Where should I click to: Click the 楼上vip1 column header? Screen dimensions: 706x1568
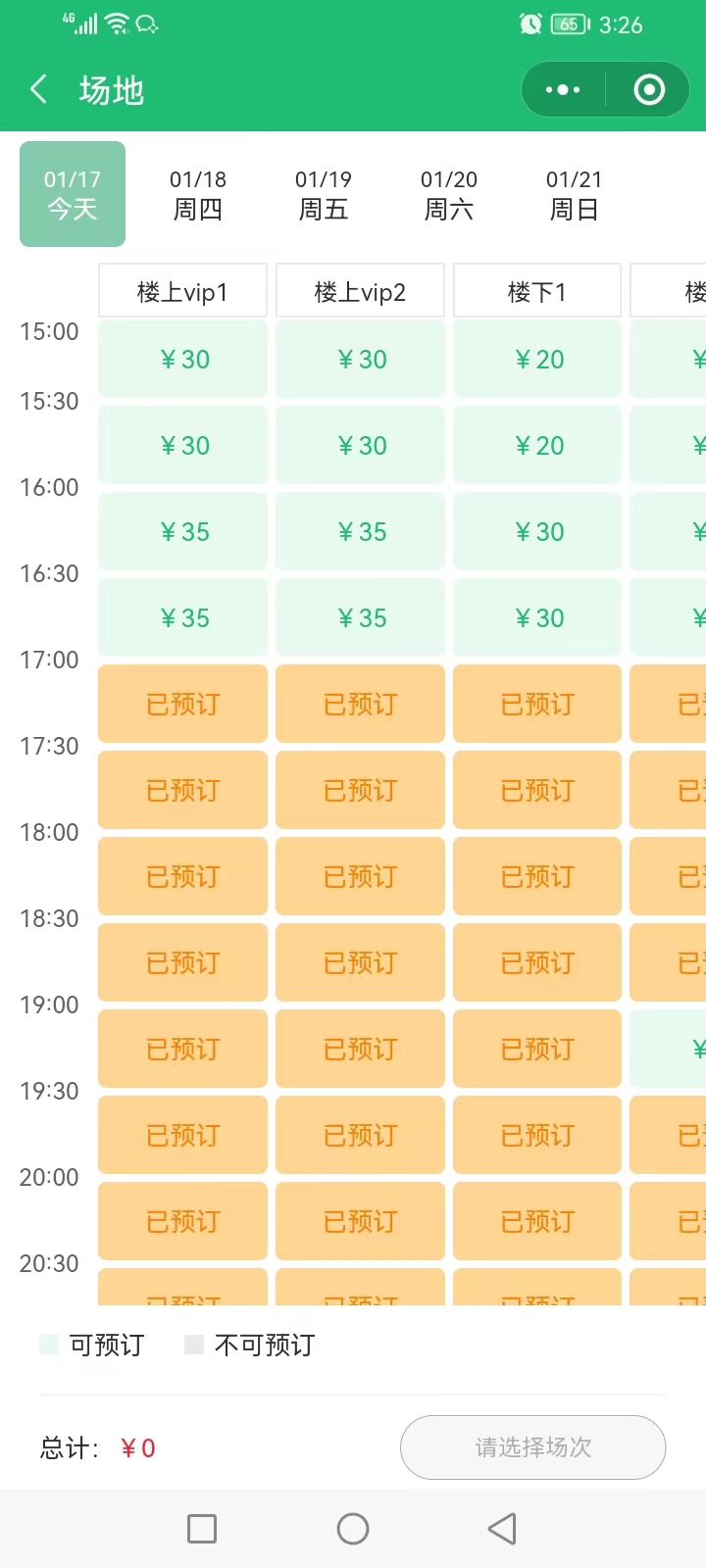[182, 290]
